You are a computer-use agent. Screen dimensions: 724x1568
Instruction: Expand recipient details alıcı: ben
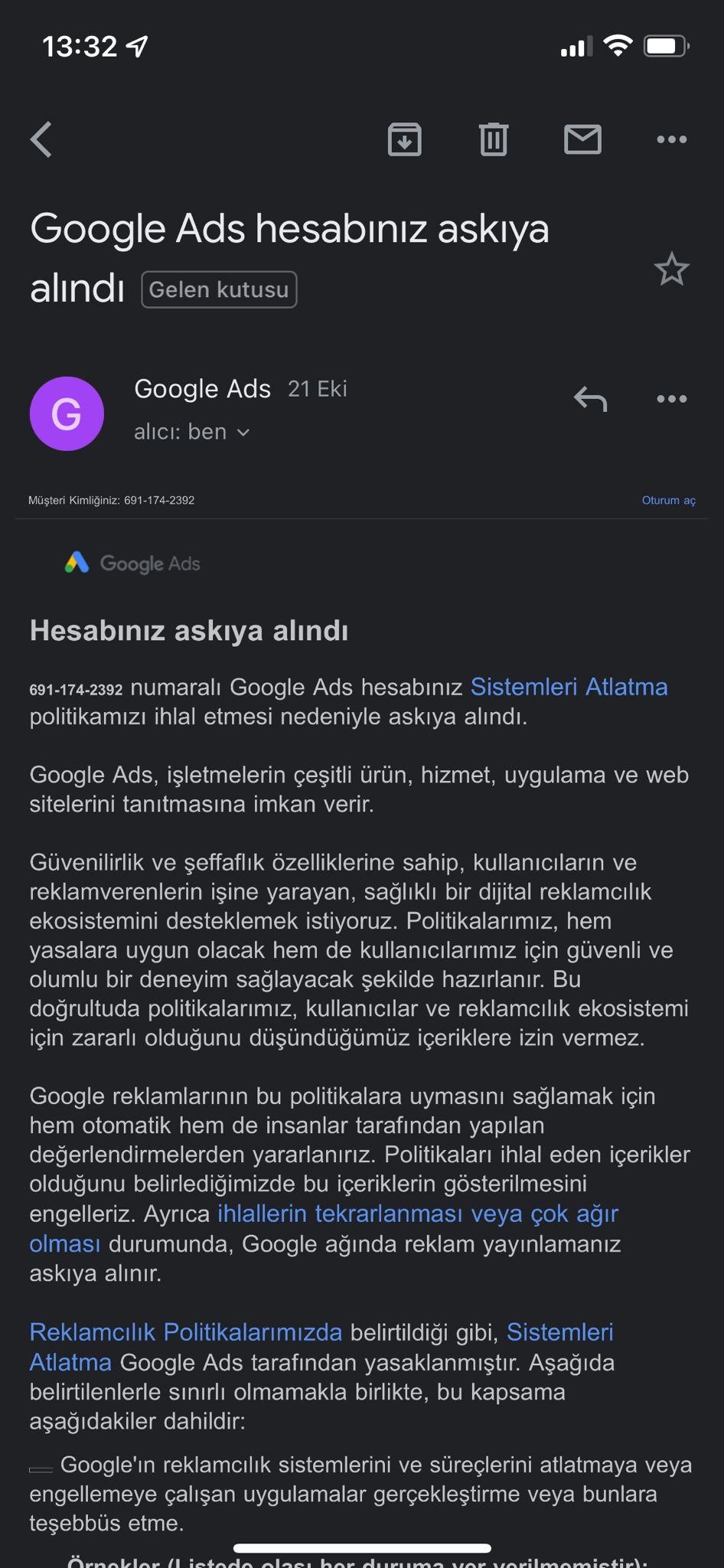click(192, 432)
